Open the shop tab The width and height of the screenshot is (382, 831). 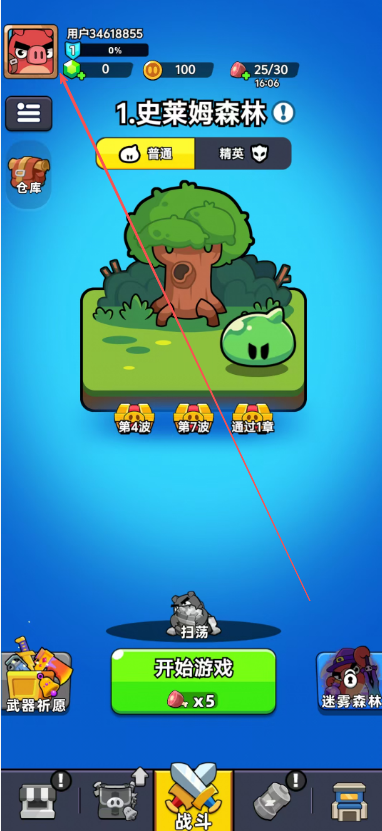tap(349, 801)
